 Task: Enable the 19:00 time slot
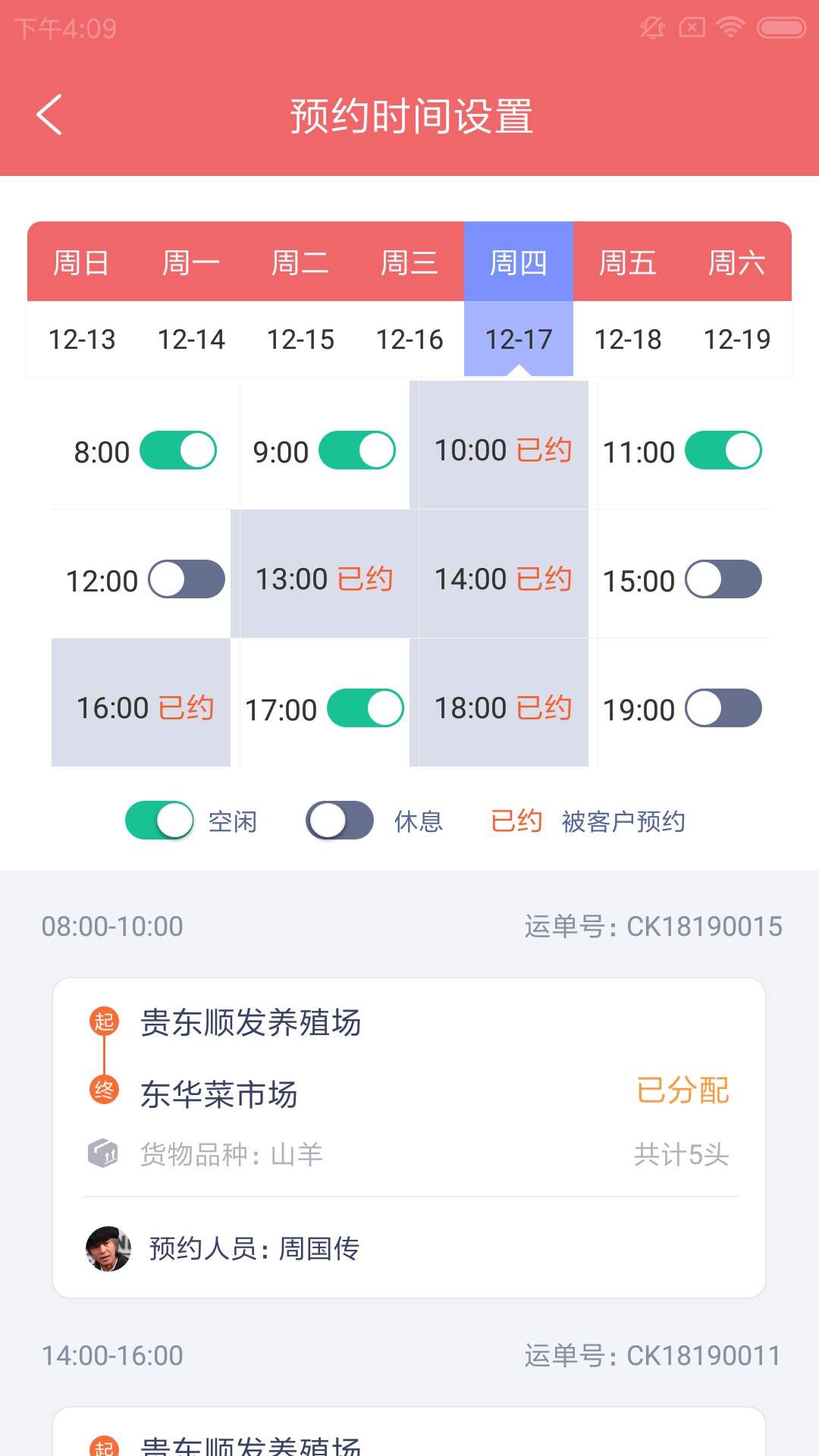click(723, 708)
